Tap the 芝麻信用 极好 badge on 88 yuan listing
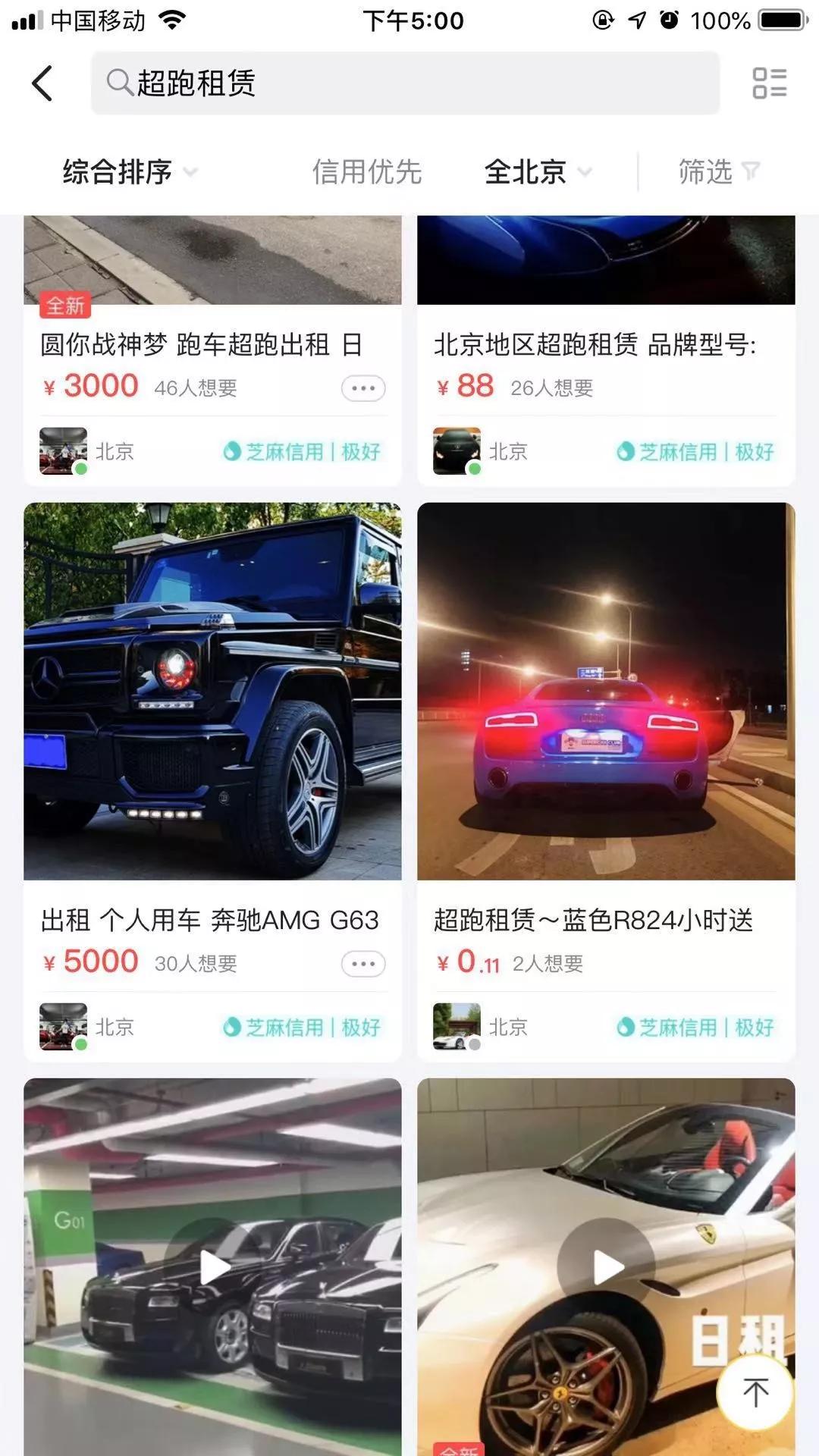Viewport: 819px width, 1456px height. pyautogui.click(x=695, y=450)
